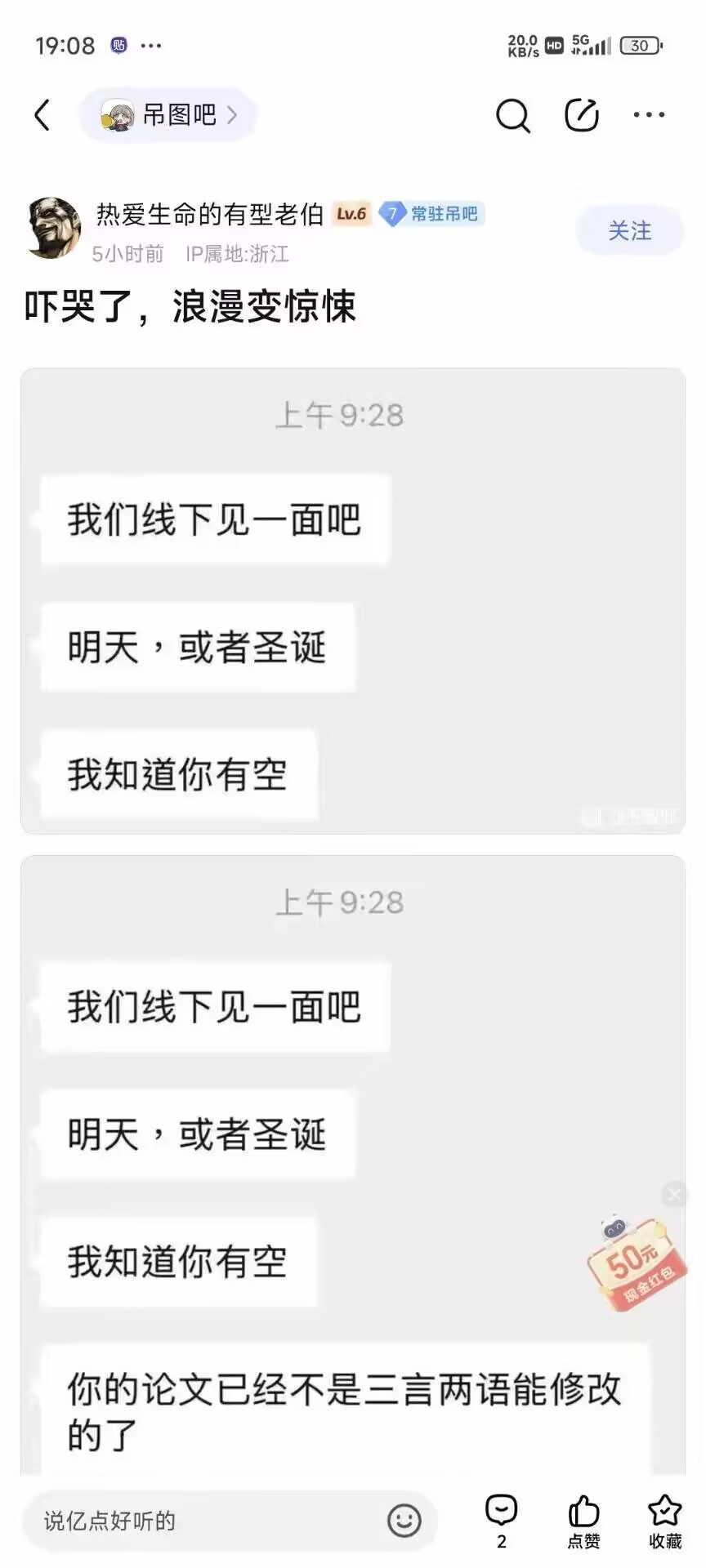The image size is (706, 1568).
Task: View the 2 comments
Action: pyautogui.click(x=501, y=1521)
